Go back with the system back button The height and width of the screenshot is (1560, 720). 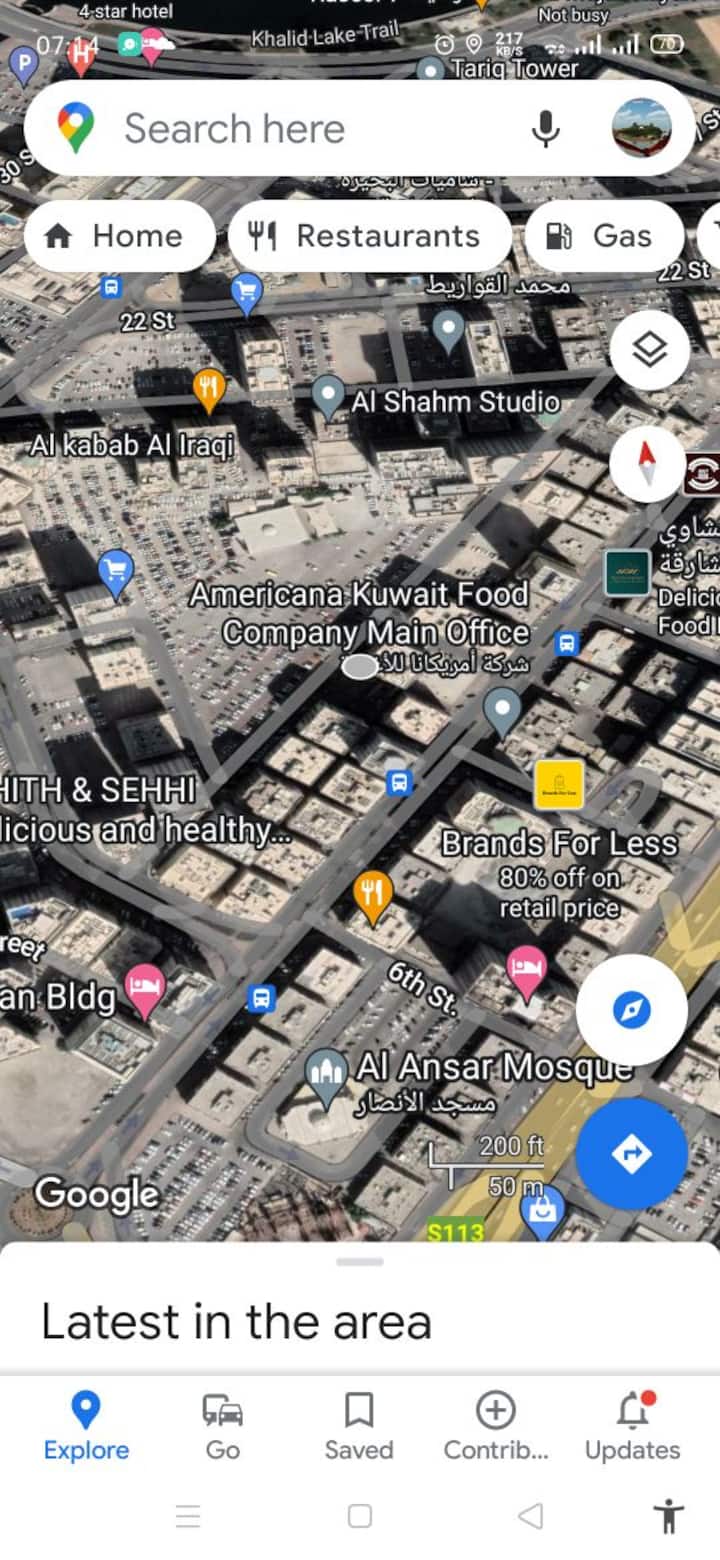[x=531, y=1516]
